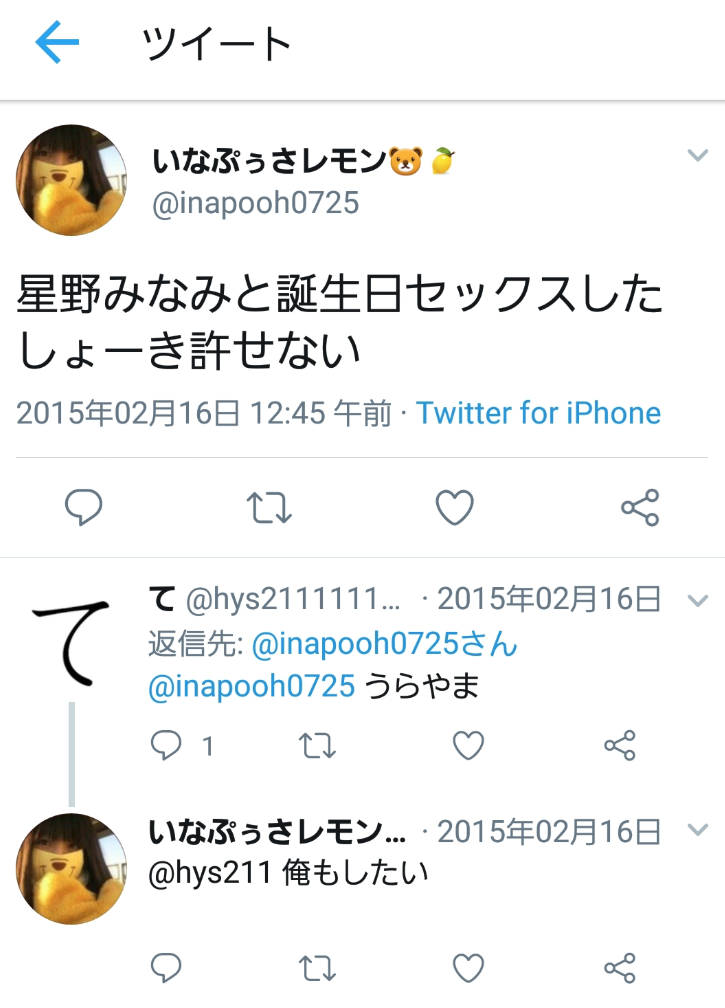
Task: Retweet the main tweet by @inapooh0725
Action: (x=269, y=509)
